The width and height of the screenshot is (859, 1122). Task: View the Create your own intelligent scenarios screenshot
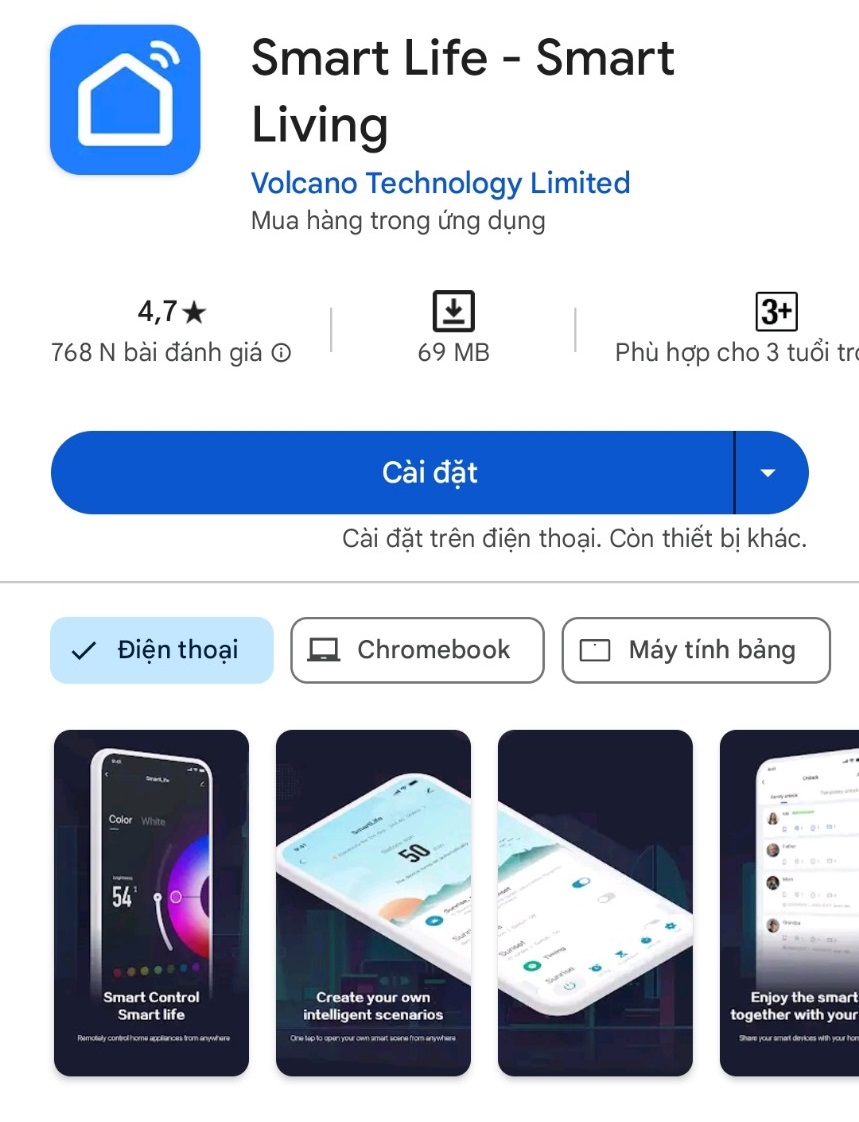(373, 903)
